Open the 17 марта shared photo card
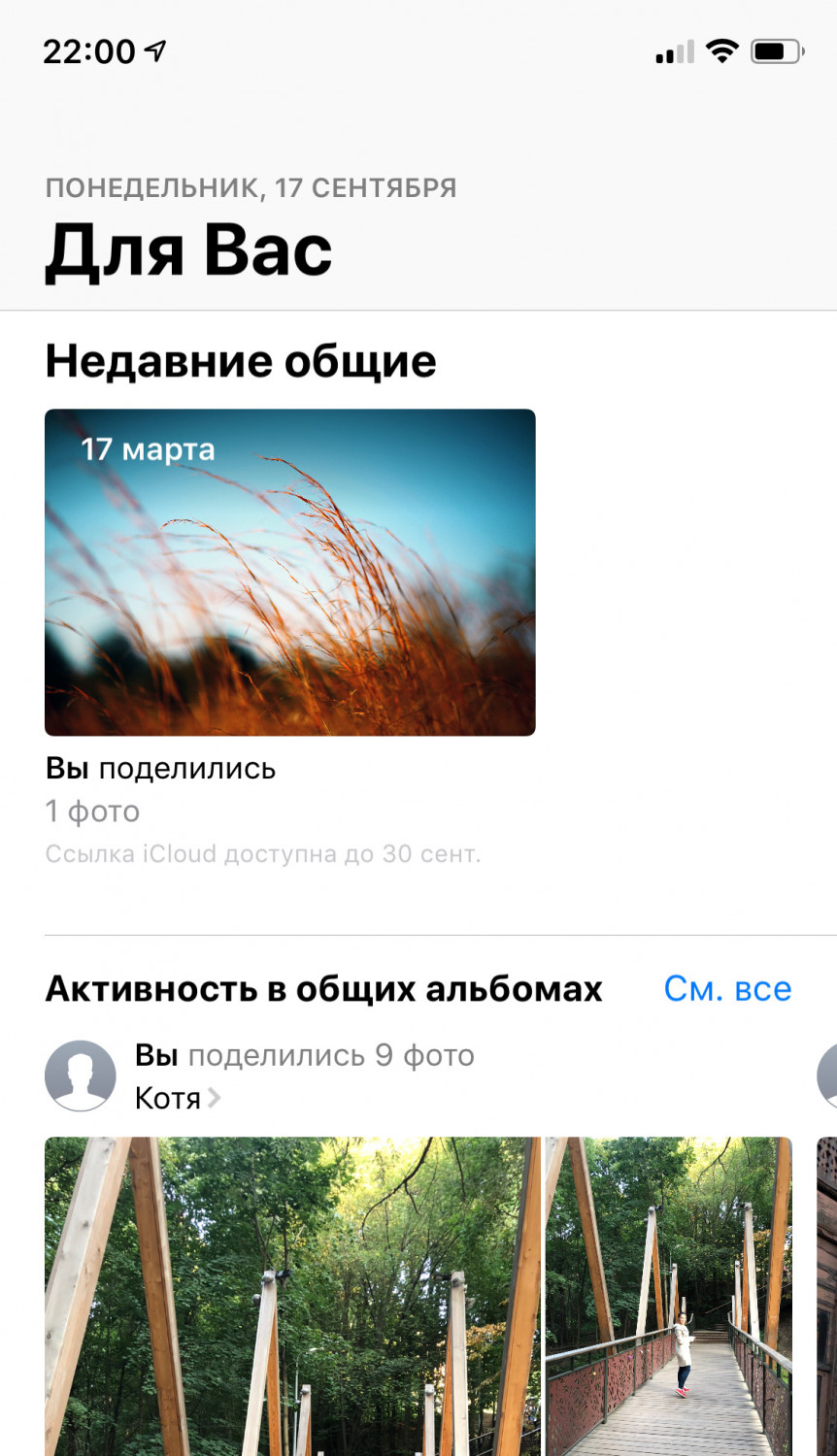The image size is (837, 1456). point(289,572)
